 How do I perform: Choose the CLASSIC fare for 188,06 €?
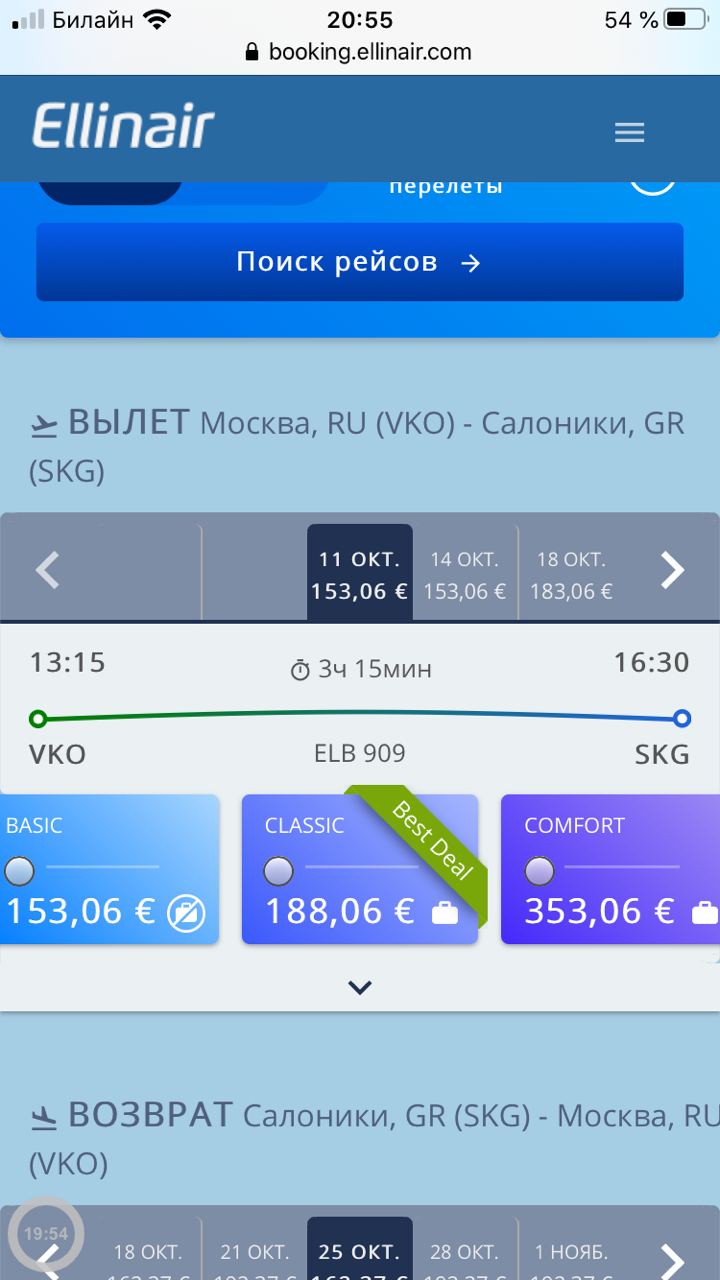click(x=360, y=870)
